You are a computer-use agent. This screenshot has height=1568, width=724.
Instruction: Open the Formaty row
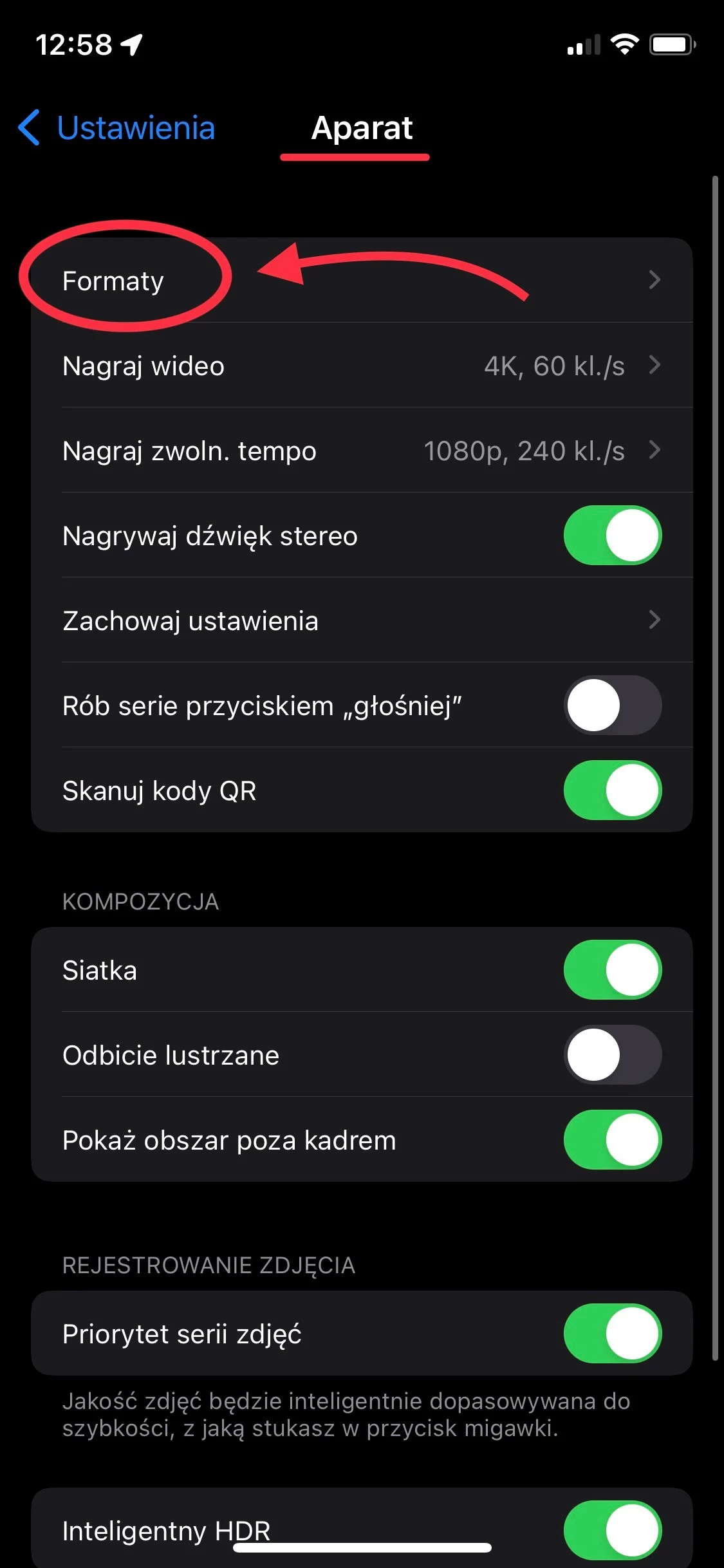pyautogui.click(x=362, y=281)
